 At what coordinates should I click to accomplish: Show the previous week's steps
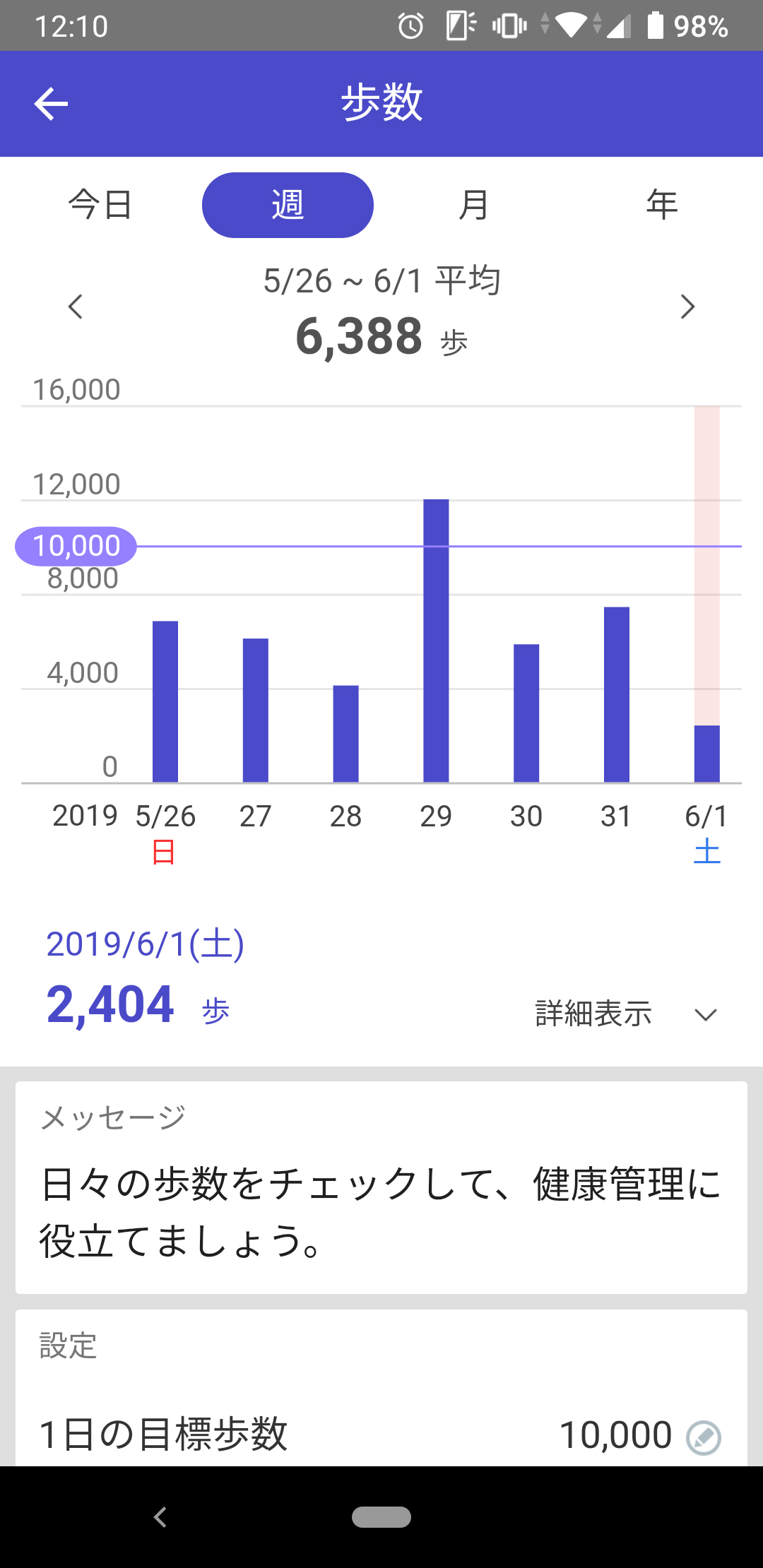click(x=76, y=307)
